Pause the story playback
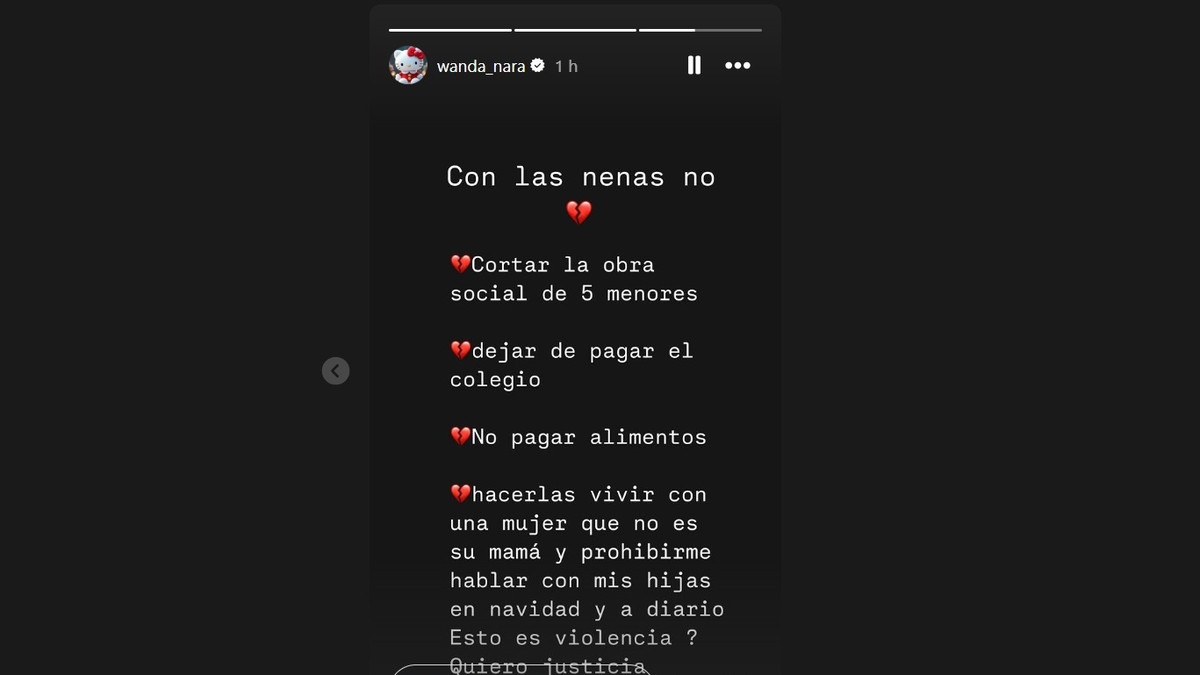 coord(694,66)
